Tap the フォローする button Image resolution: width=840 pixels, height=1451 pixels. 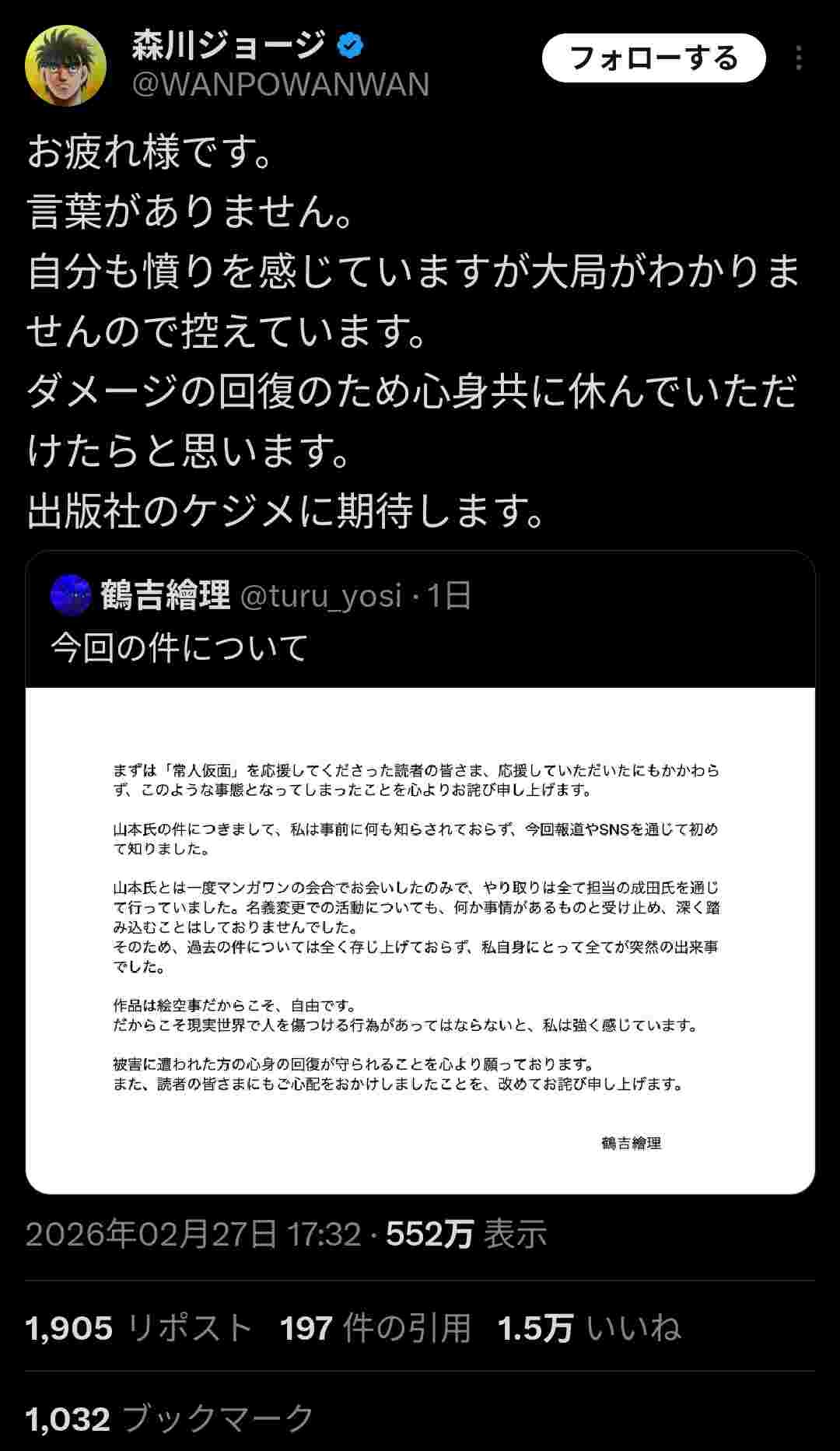653,58
